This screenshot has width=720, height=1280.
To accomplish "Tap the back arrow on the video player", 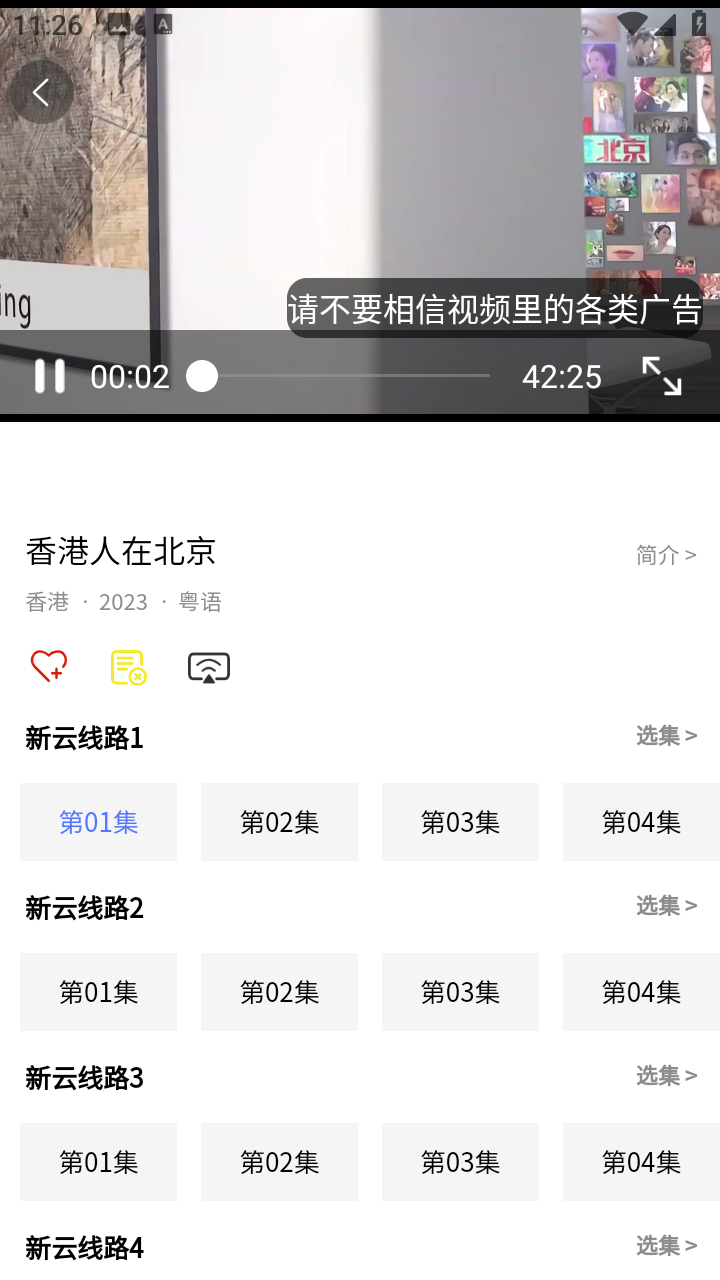I will (41, 91).
